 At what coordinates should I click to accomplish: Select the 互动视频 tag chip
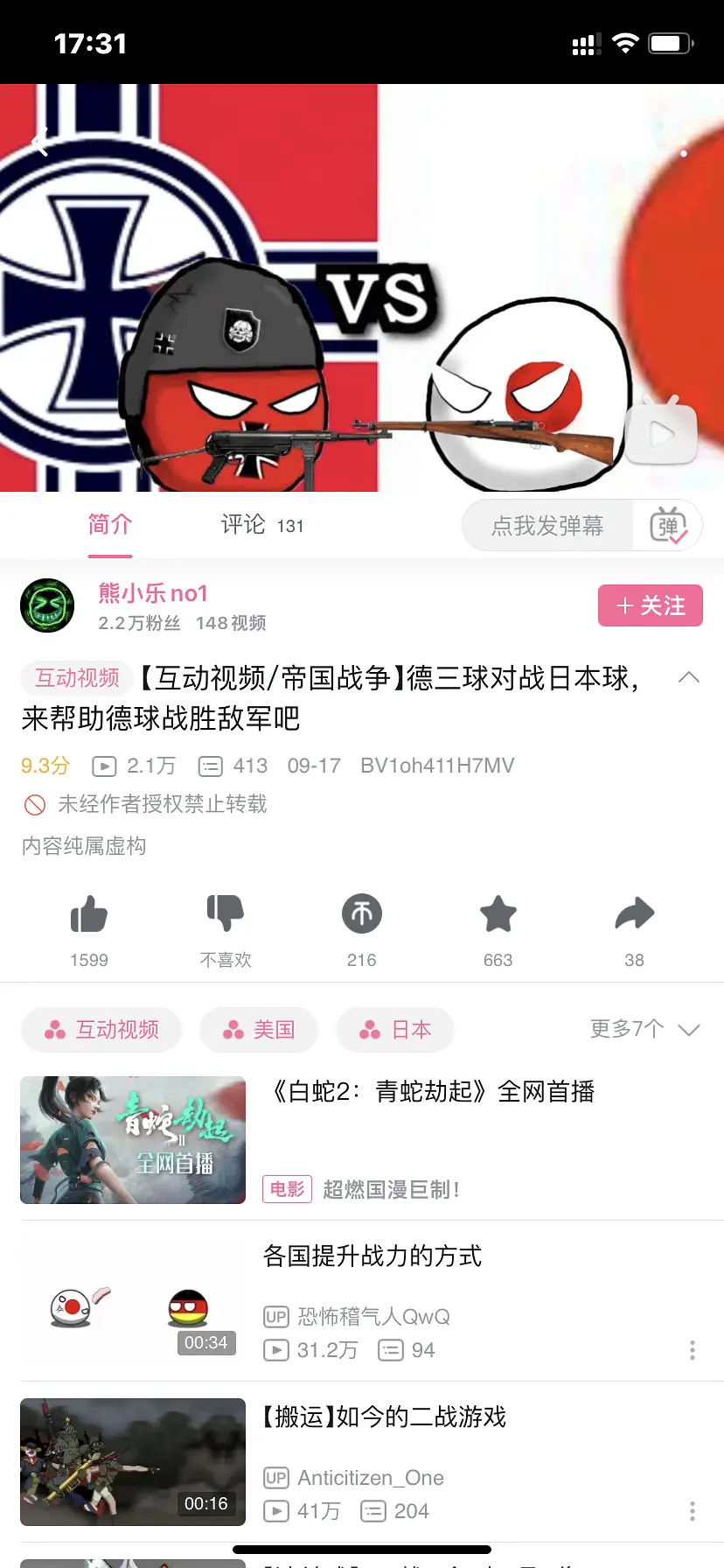click(101, 1030)
